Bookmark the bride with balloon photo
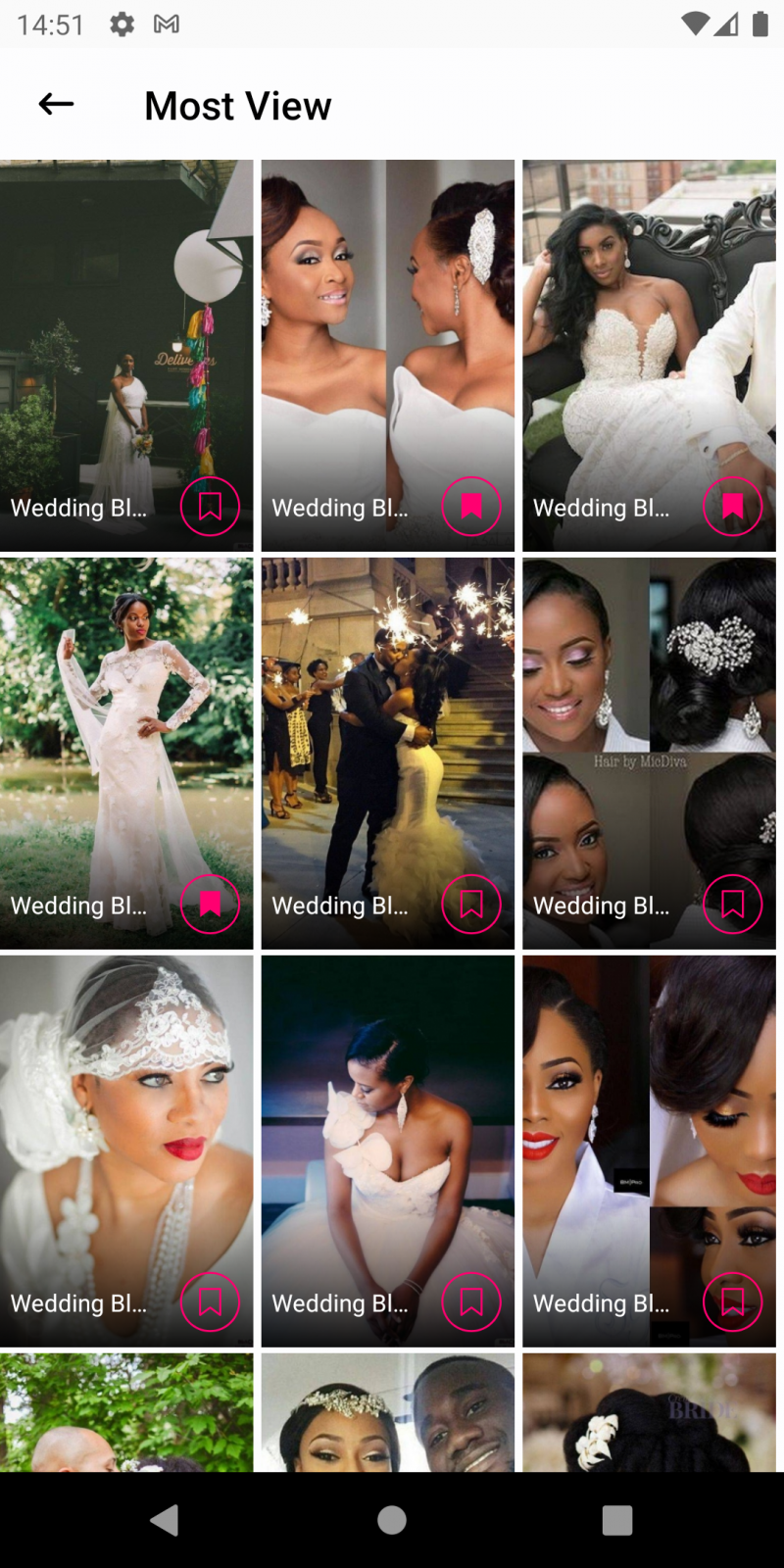 tap(210, 507)
